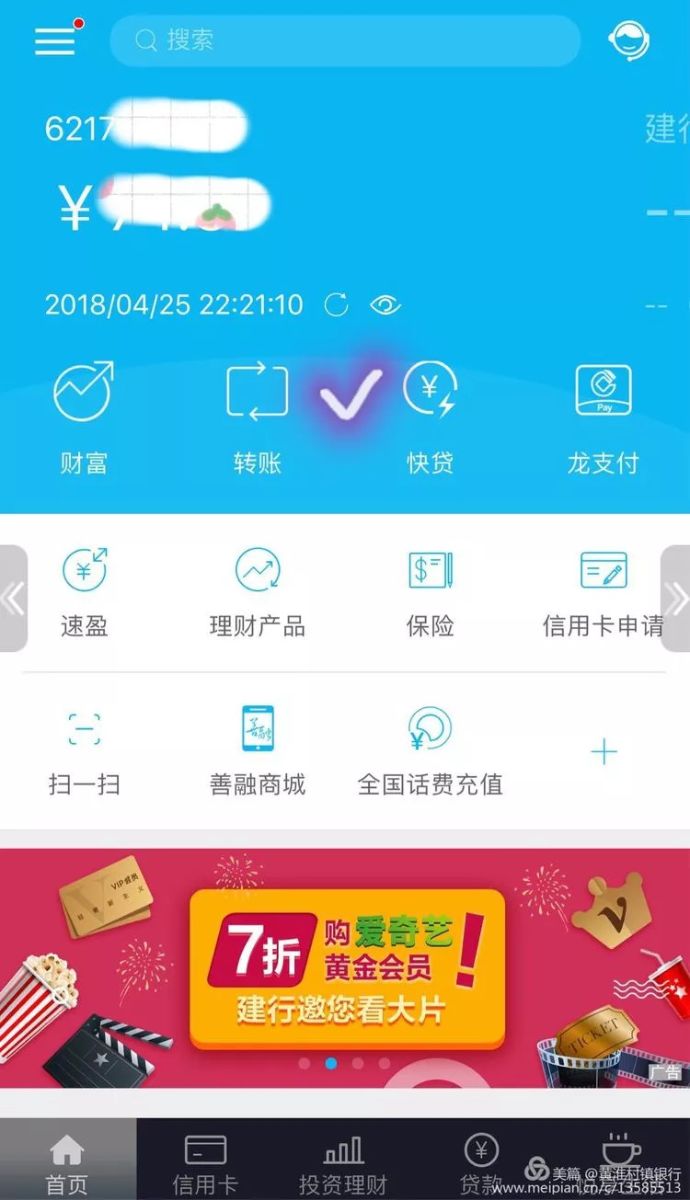690x1200 pixels.
Task: Add a shortcut with the plus icon
Action: click(x=604, y=752)
